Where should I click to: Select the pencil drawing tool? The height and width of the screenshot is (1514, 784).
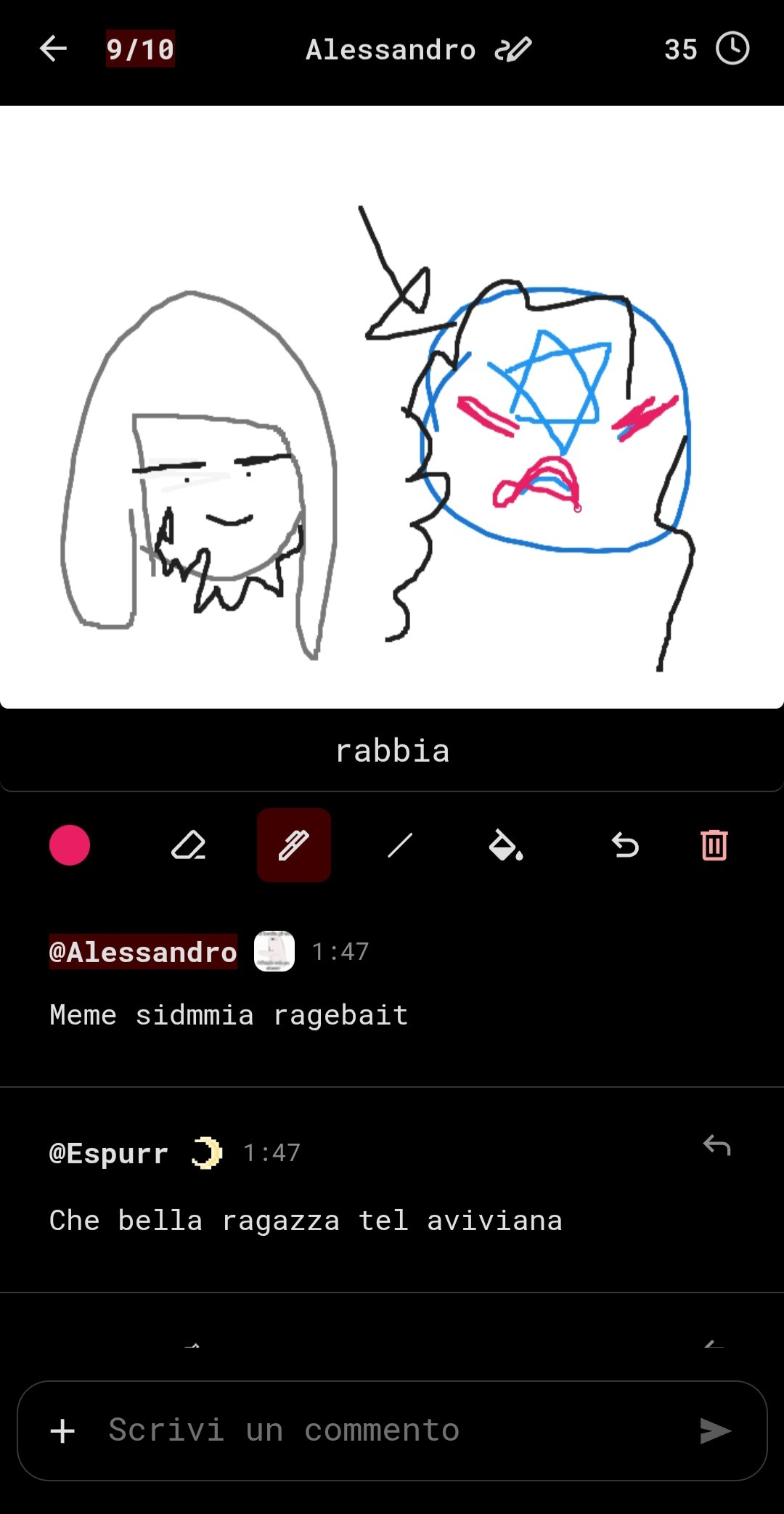pyautogui.click(x=294, y=845)
